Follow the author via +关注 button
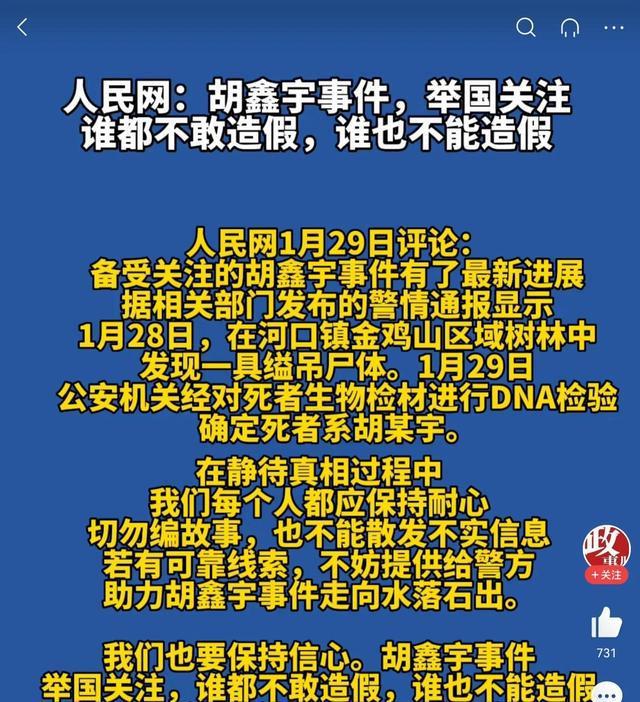Image resolution: width=640 pixels, height=702 pixels. point(606,575)
